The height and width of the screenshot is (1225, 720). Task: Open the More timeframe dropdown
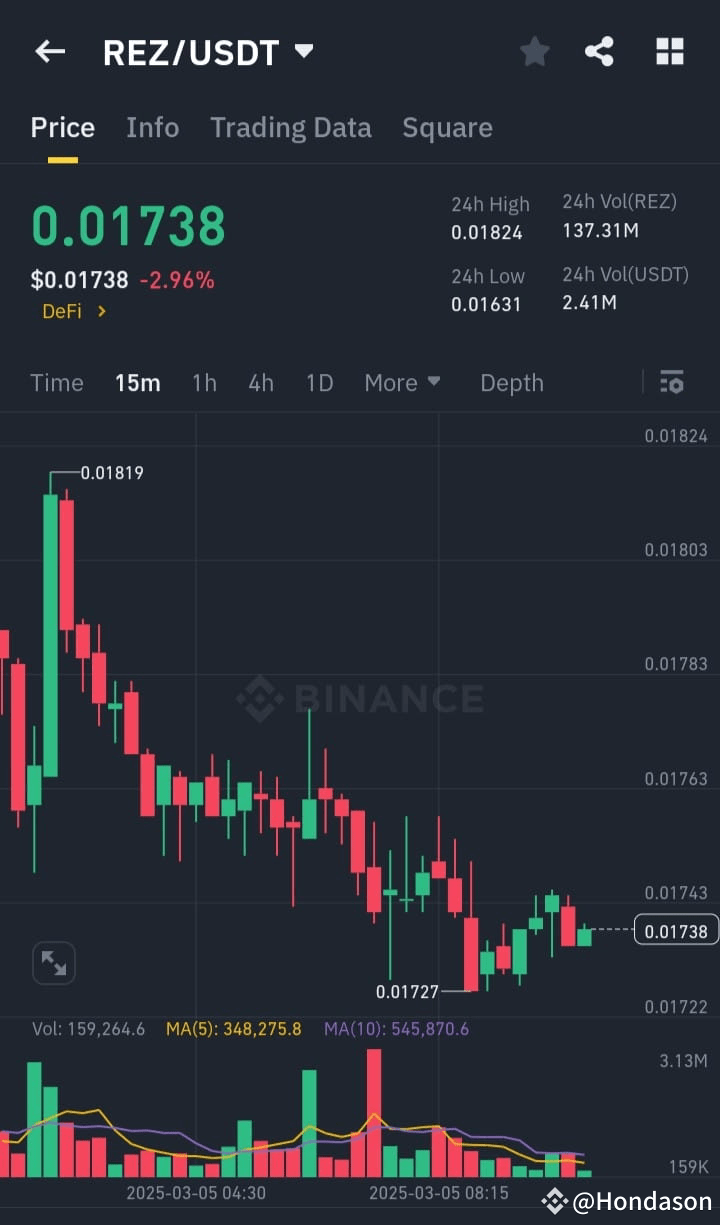[x=402, y=382]
